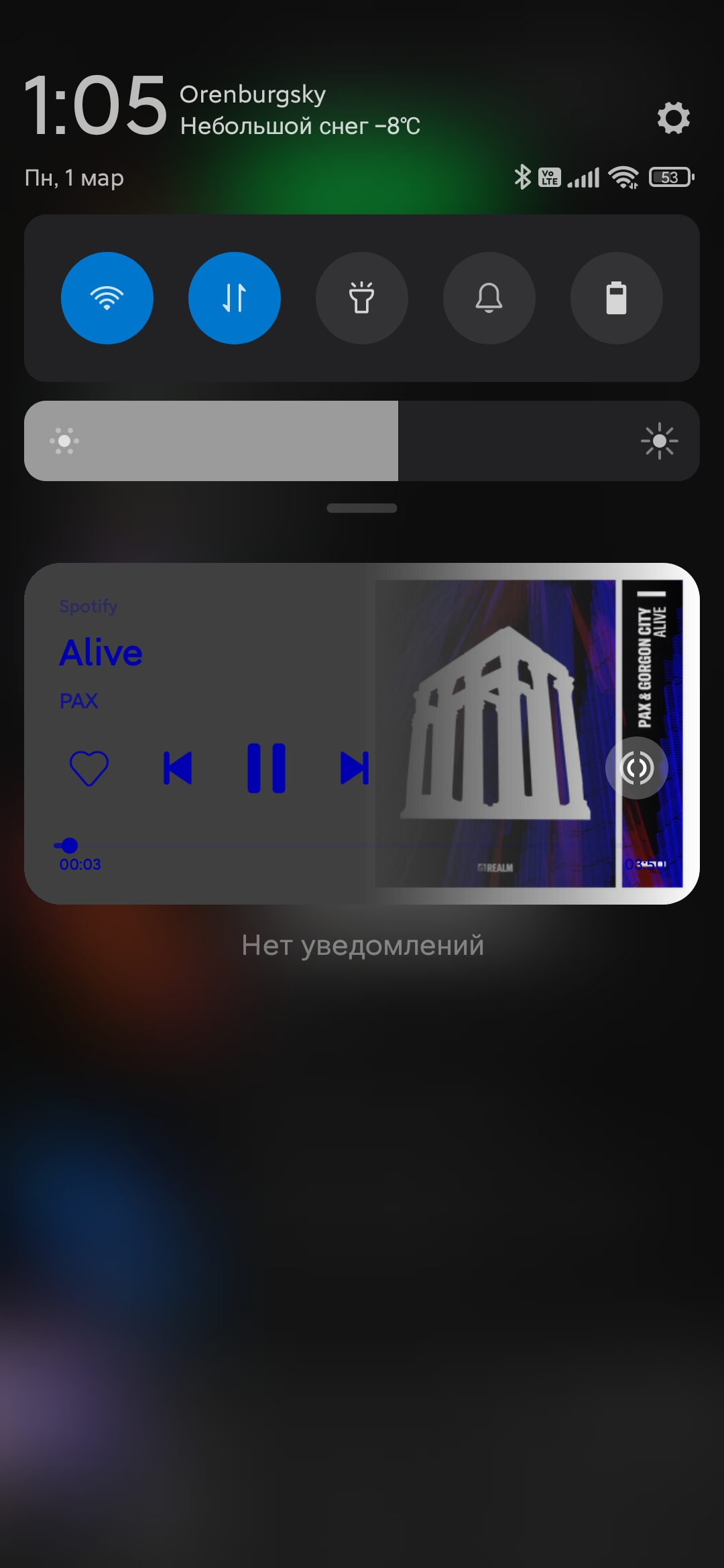Skip to the next track
Viewport: 724px width, 1568px height.
355,768
